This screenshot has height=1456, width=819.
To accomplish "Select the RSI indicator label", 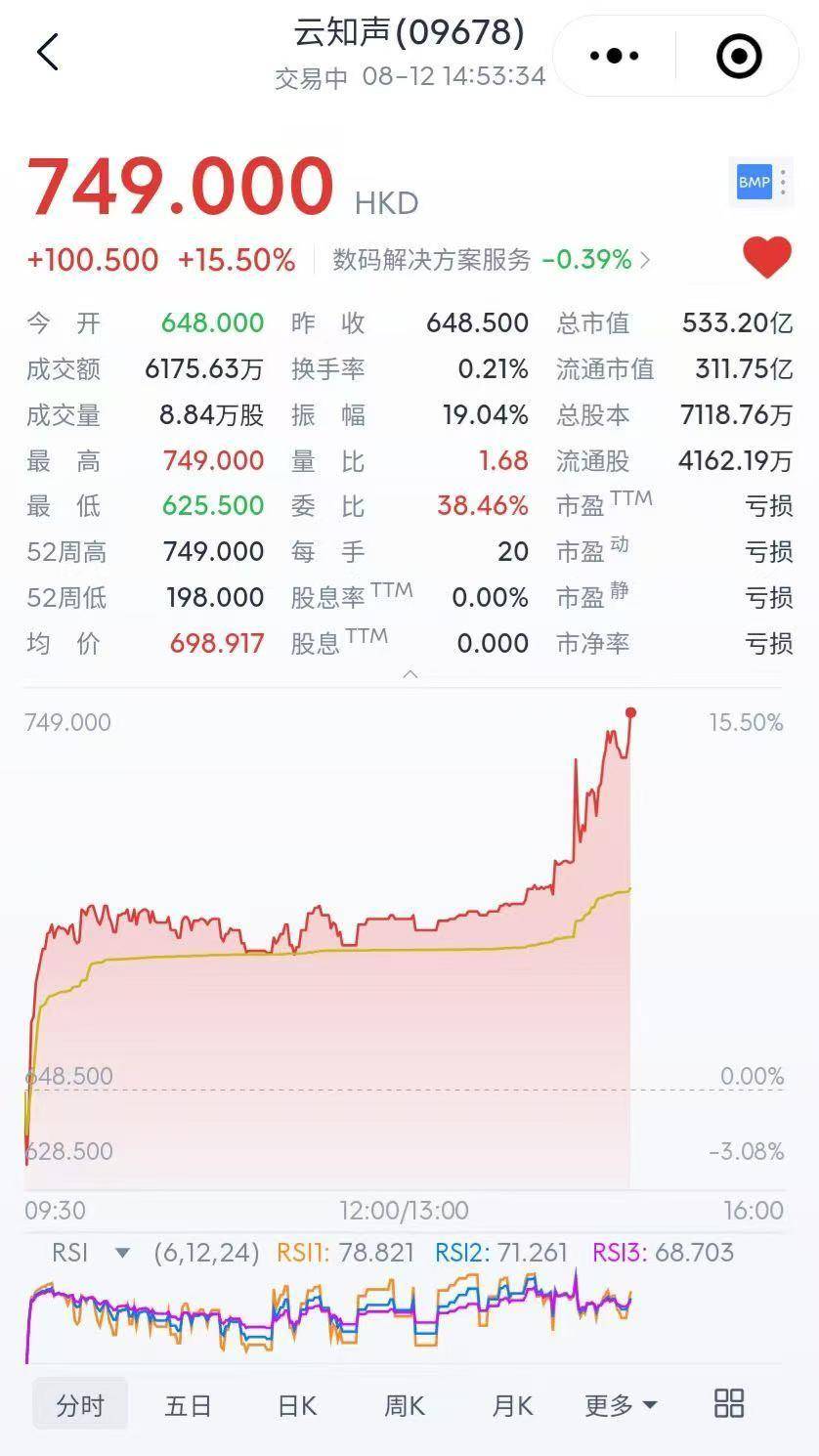I will pyautogui.click(x=68, y=1253).
